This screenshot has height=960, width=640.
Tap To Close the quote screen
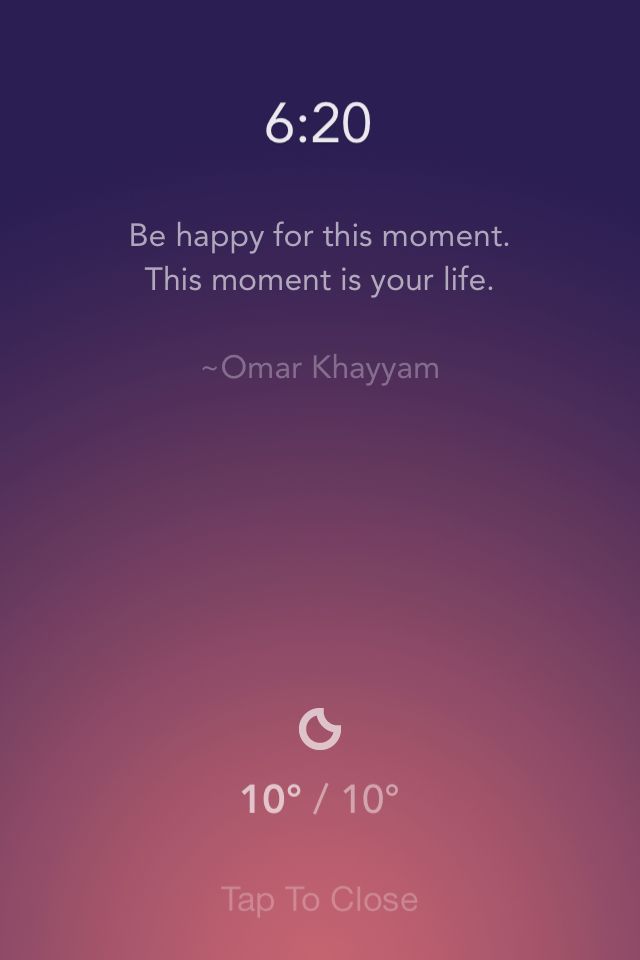(319, 899)
